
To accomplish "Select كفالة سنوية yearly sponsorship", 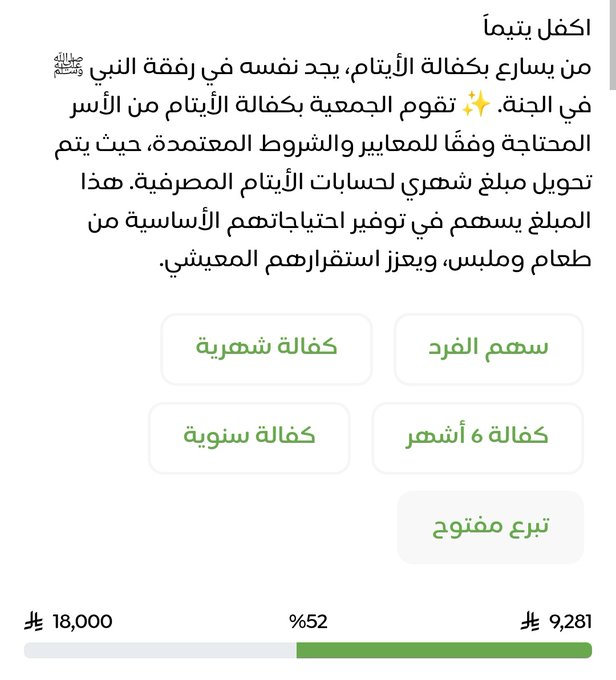I will click(x=249, y=438).
